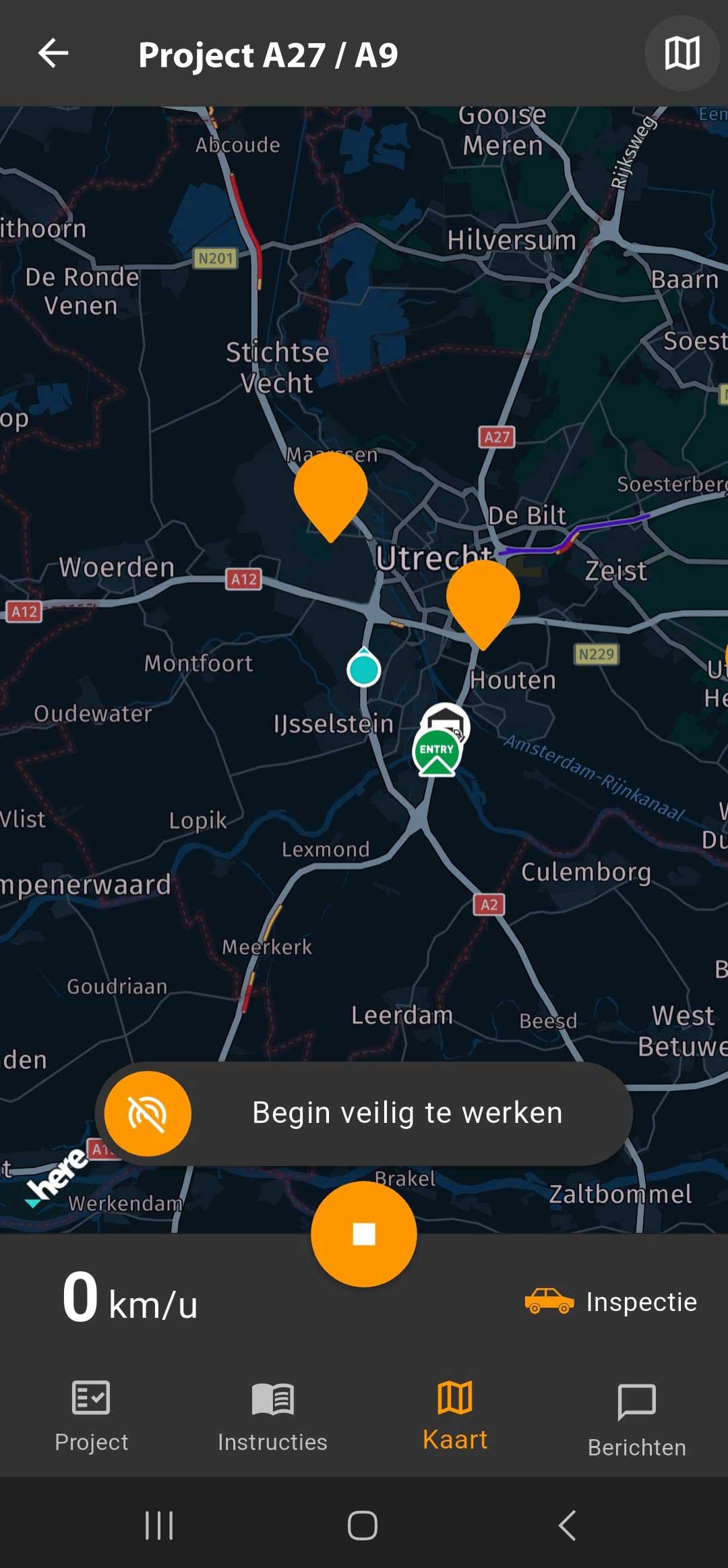Tap the Begin veilig te werken banner
728x1568 pixels.
364,1113
